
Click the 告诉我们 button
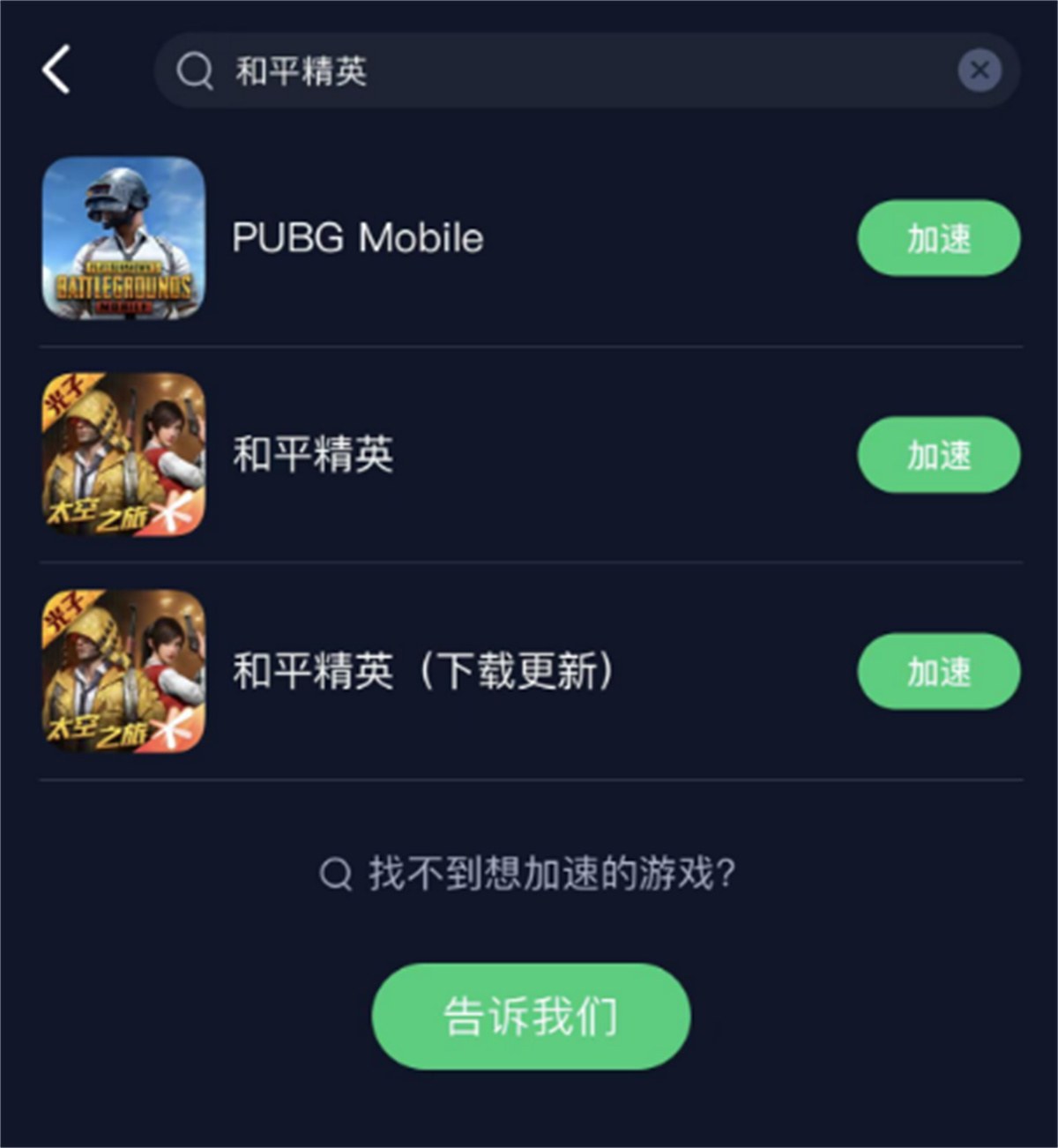529,1016
